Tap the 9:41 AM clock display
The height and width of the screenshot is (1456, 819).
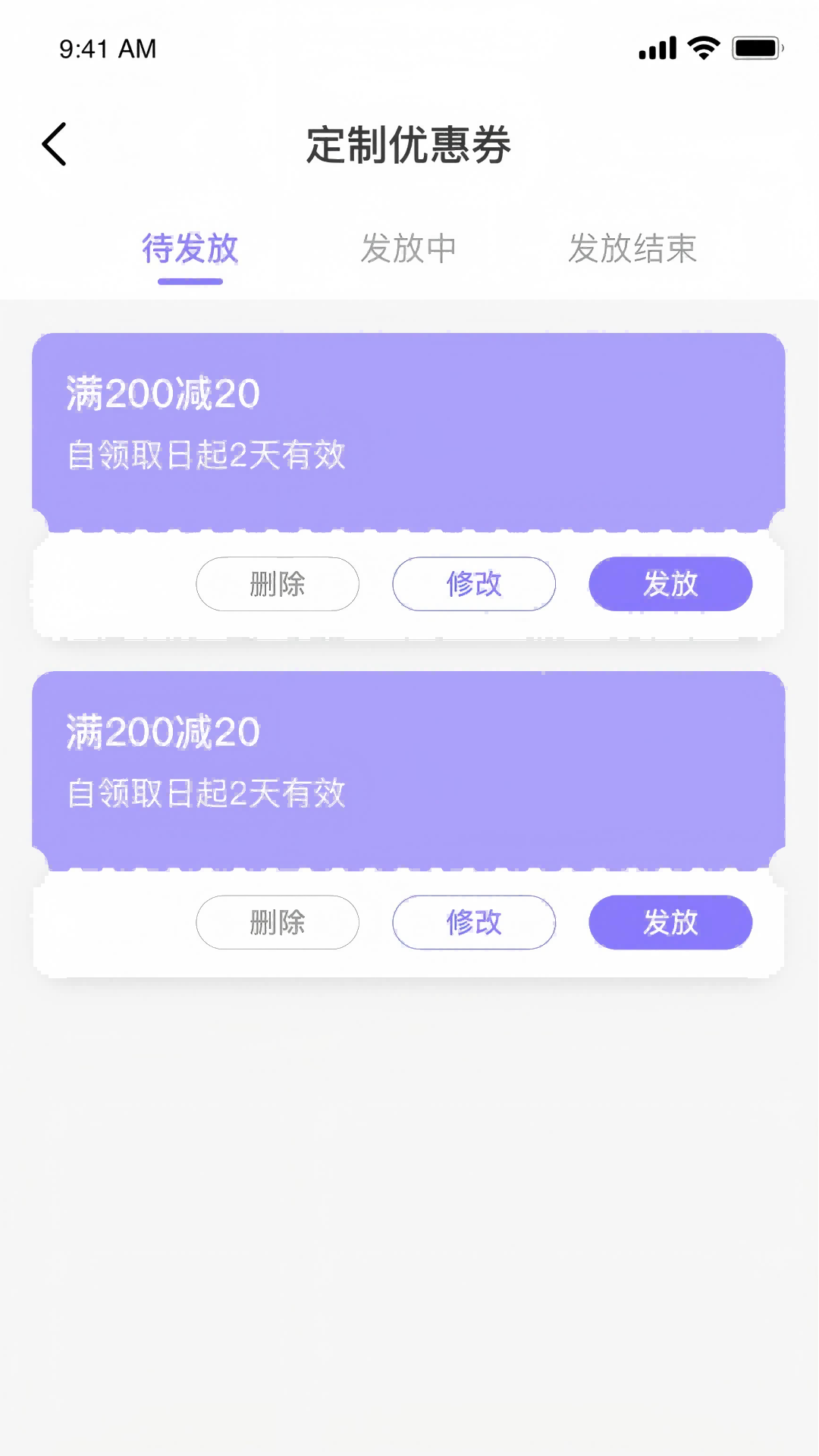pyautogui.click(x=108, y=49)
